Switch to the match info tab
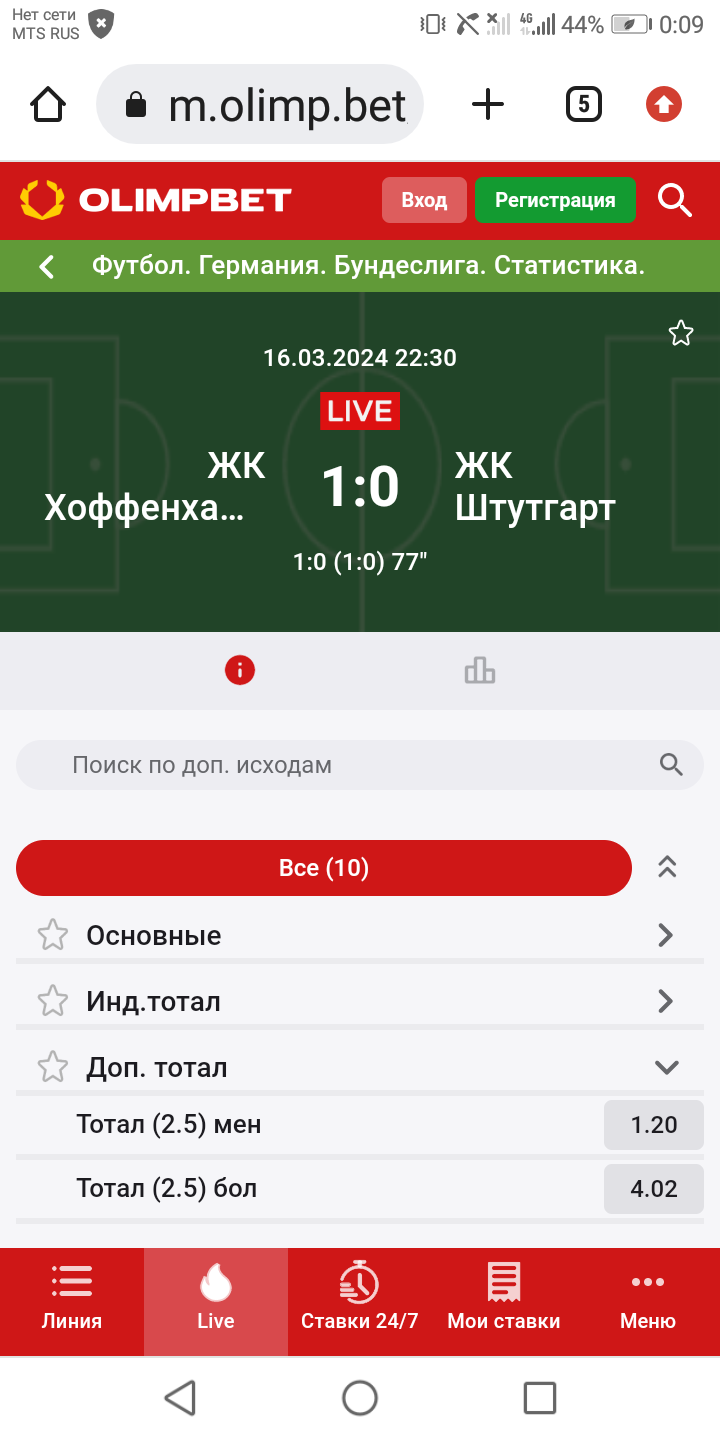The image size is (720, 1440). tap(240, 671)
